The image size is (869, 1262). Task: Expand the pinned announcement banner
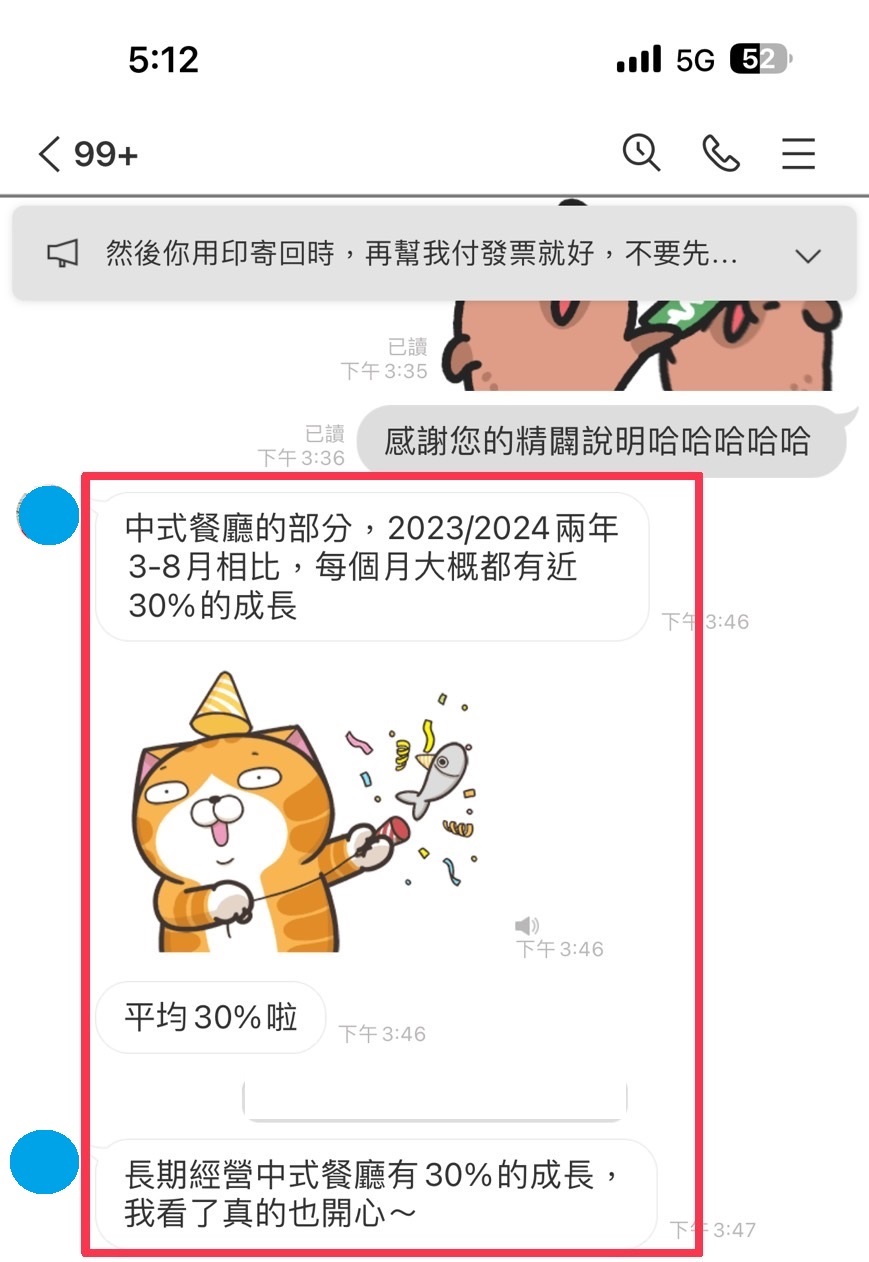pos(807,256)
